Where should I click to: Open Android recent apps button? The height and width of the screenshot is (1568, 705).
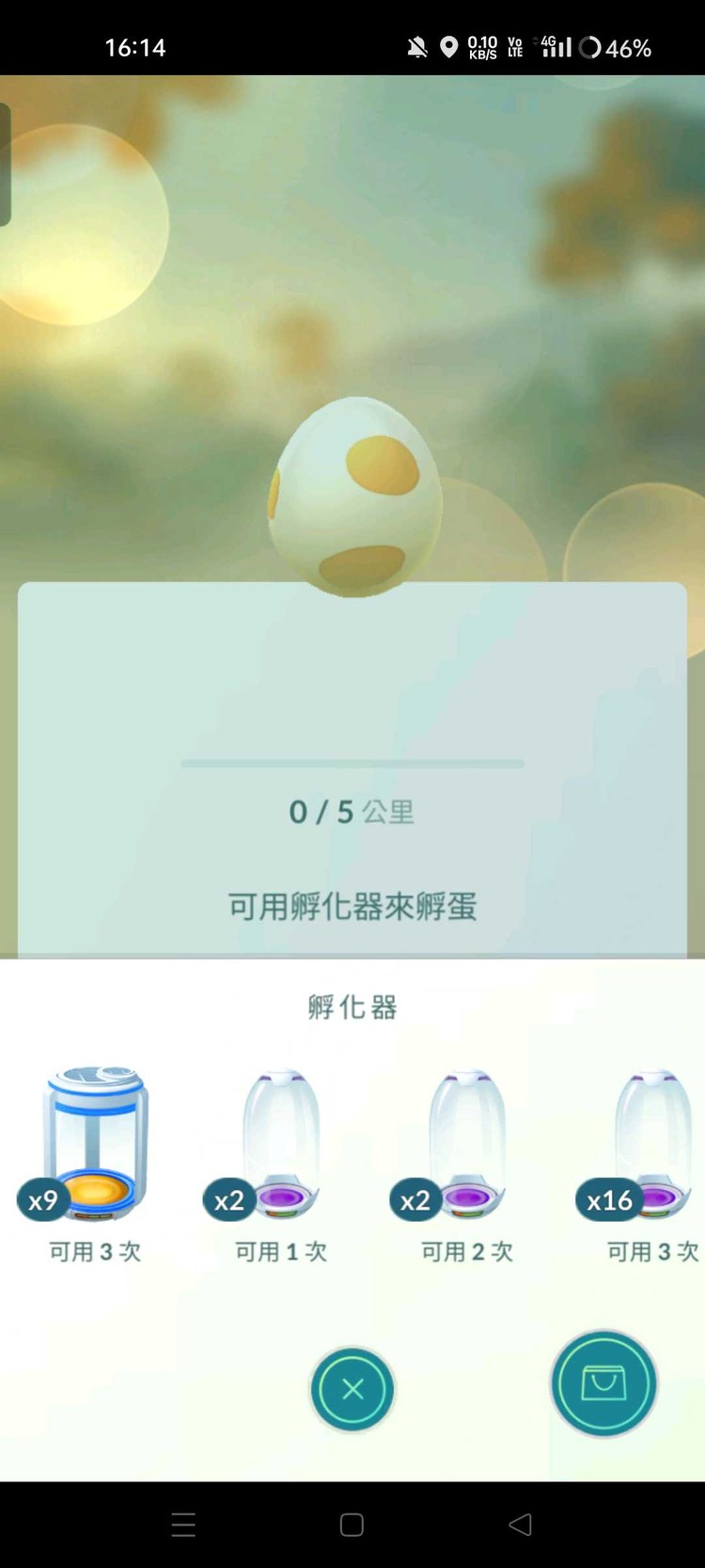coord(184,1526)
